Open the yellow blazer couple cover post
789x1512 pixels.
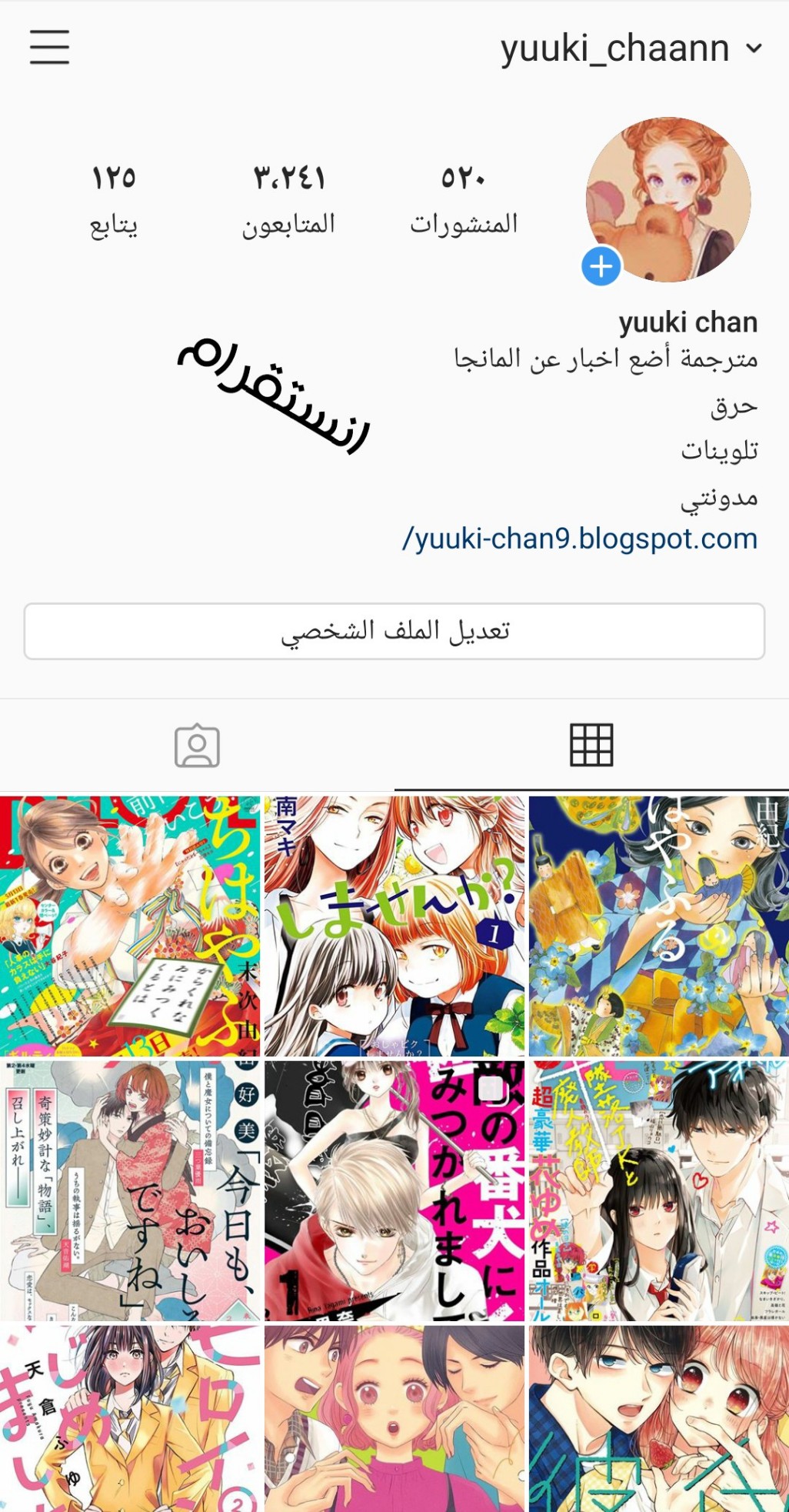129,1418
